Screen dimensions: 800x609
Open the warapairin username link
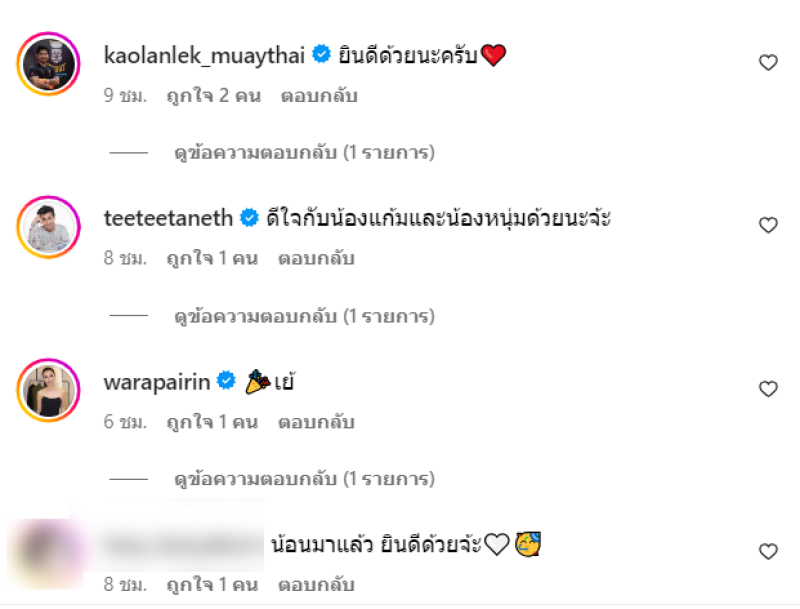click(158, 381)
